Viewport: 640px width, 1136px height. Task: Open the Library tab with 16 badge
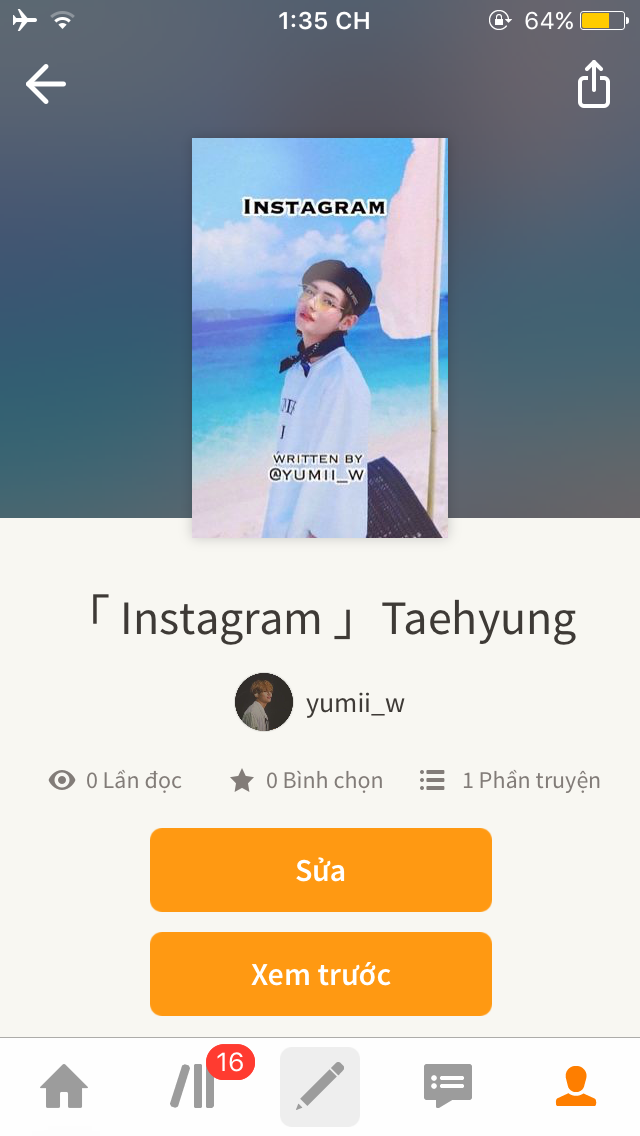click(x=194, y=1086)
